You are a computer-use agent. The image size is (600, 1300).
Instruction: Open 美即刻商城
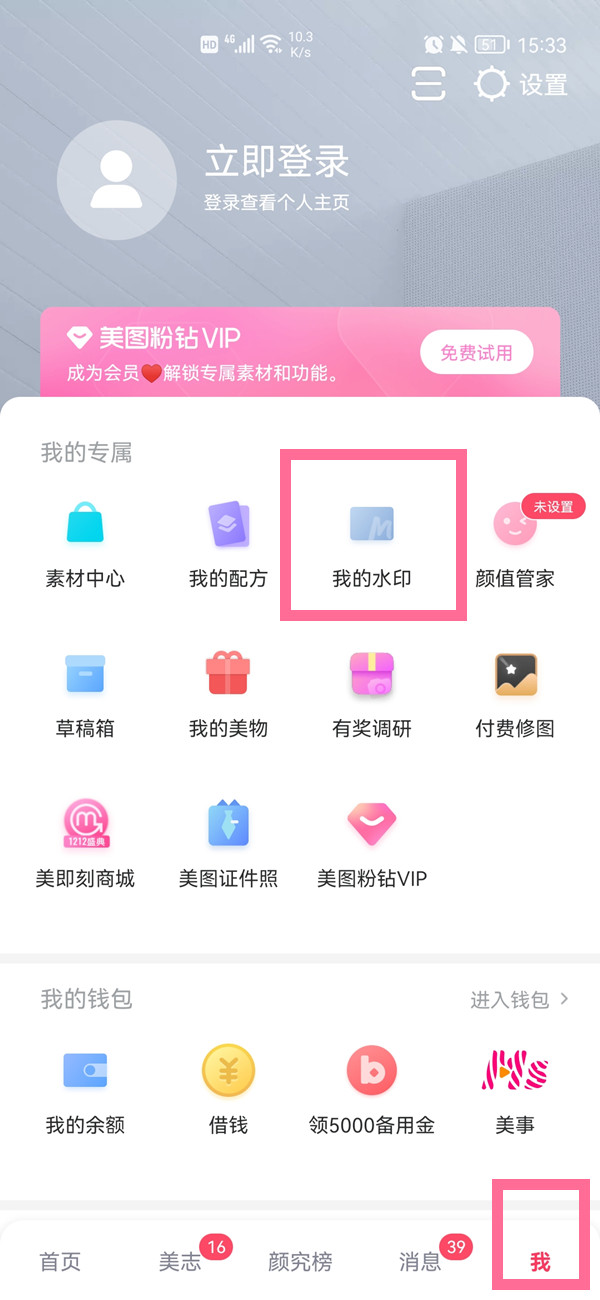click(85, 845)
